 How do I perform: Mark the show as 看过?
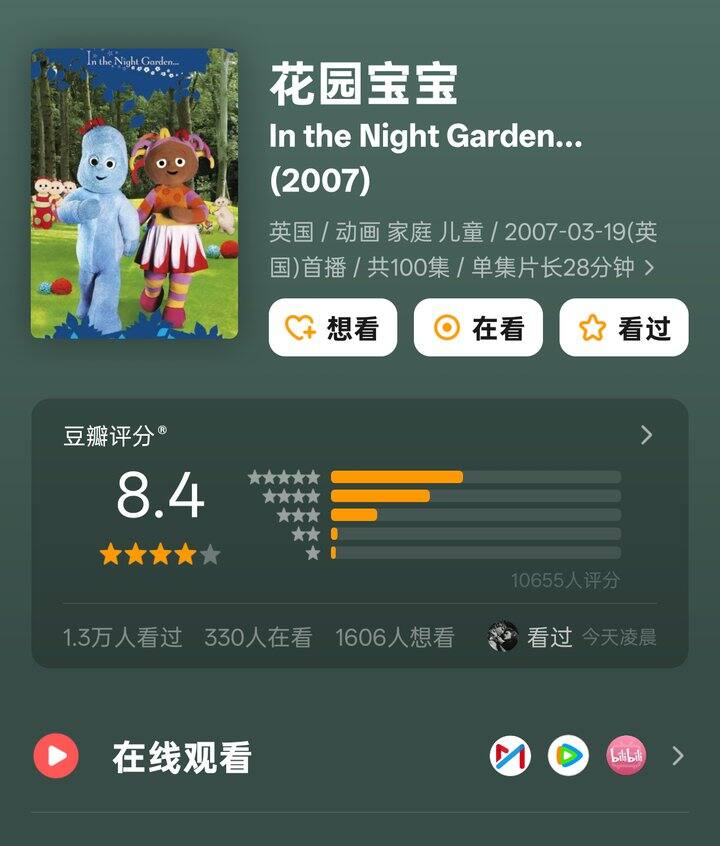tap(623, 328)
